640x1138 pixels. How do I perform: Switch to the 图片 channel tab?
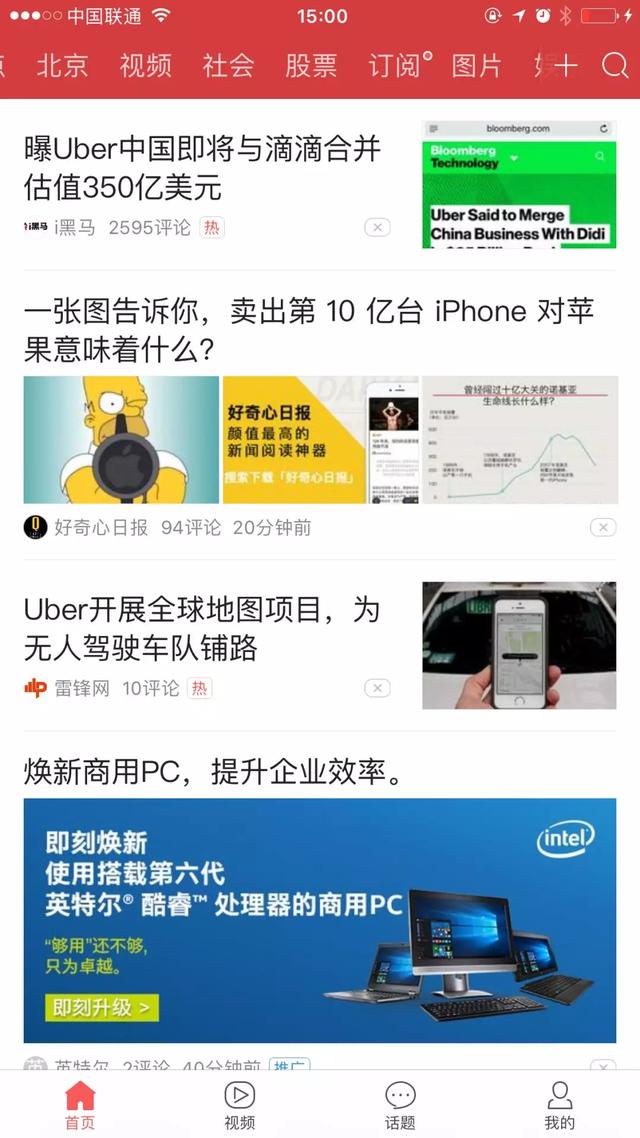pyautogui.click(x=477, y=66)
